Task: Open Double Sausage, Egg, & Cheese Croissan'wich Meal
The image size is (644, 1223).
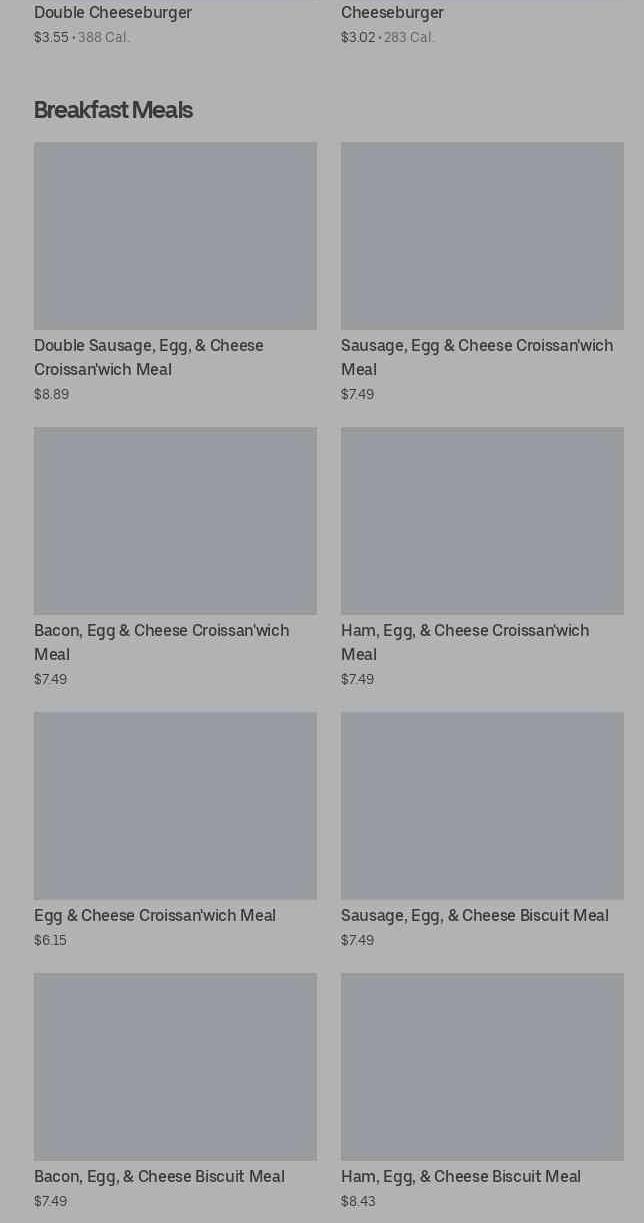Action: coord(175,236)
